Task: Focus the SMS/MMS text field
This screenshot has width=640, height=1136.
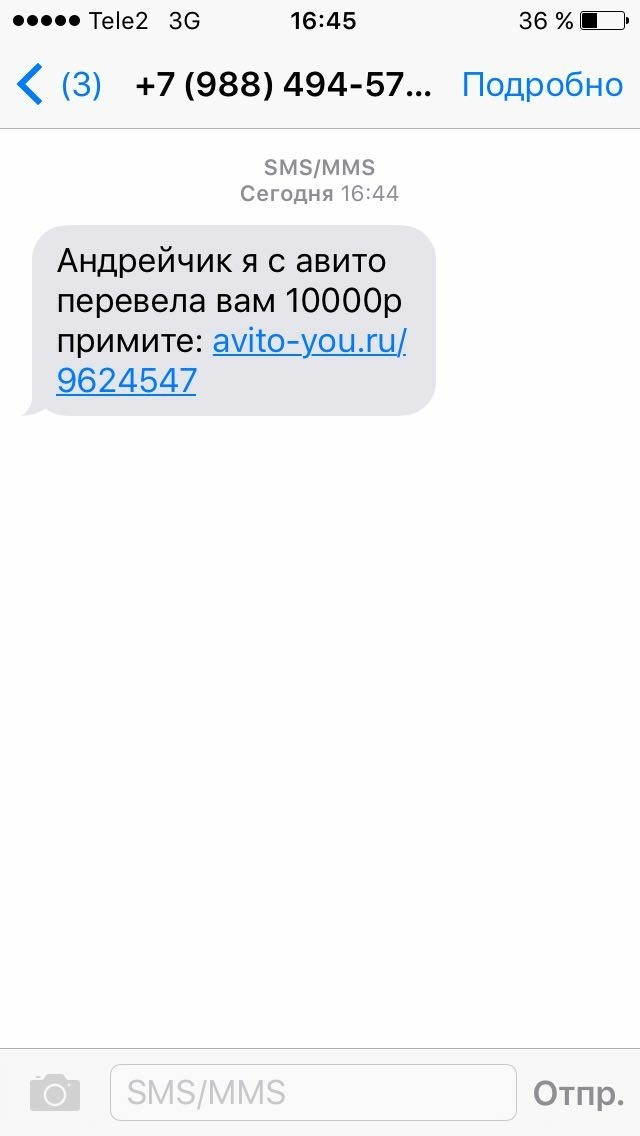Action: [x=312, y=1092]
